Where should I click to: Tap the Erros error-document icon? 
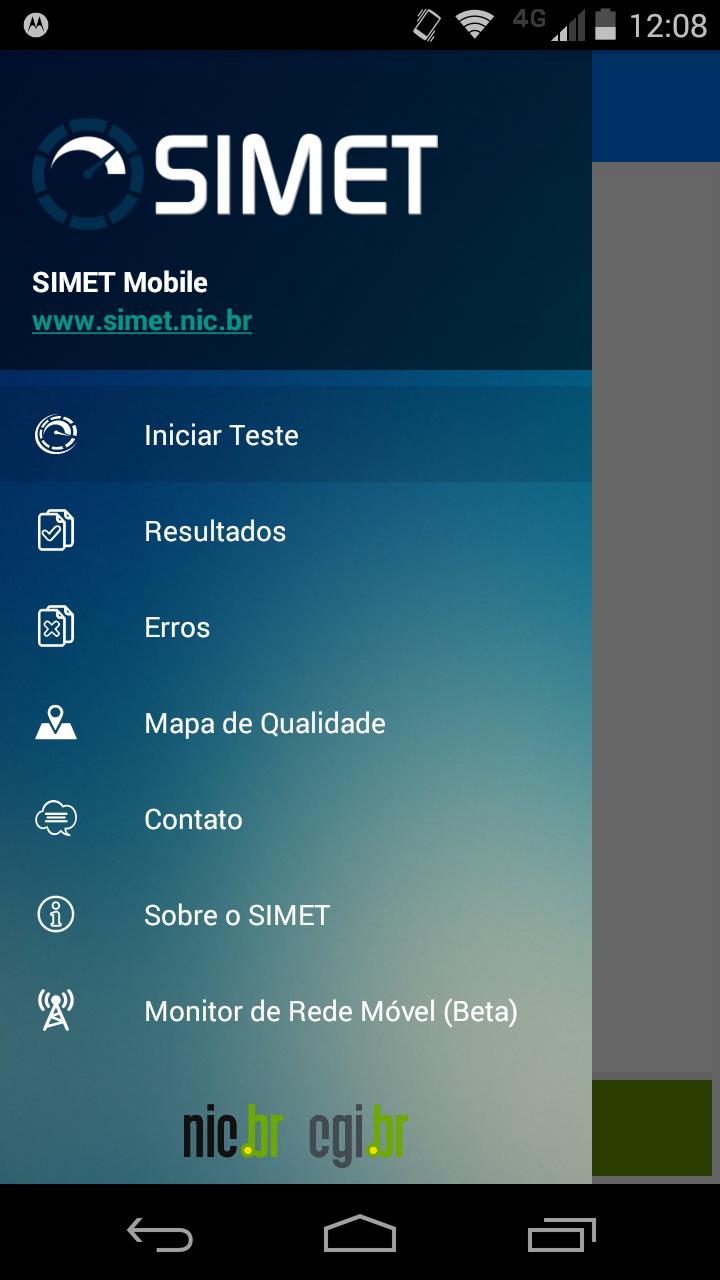pyautogui.click(x=57, y=627)
